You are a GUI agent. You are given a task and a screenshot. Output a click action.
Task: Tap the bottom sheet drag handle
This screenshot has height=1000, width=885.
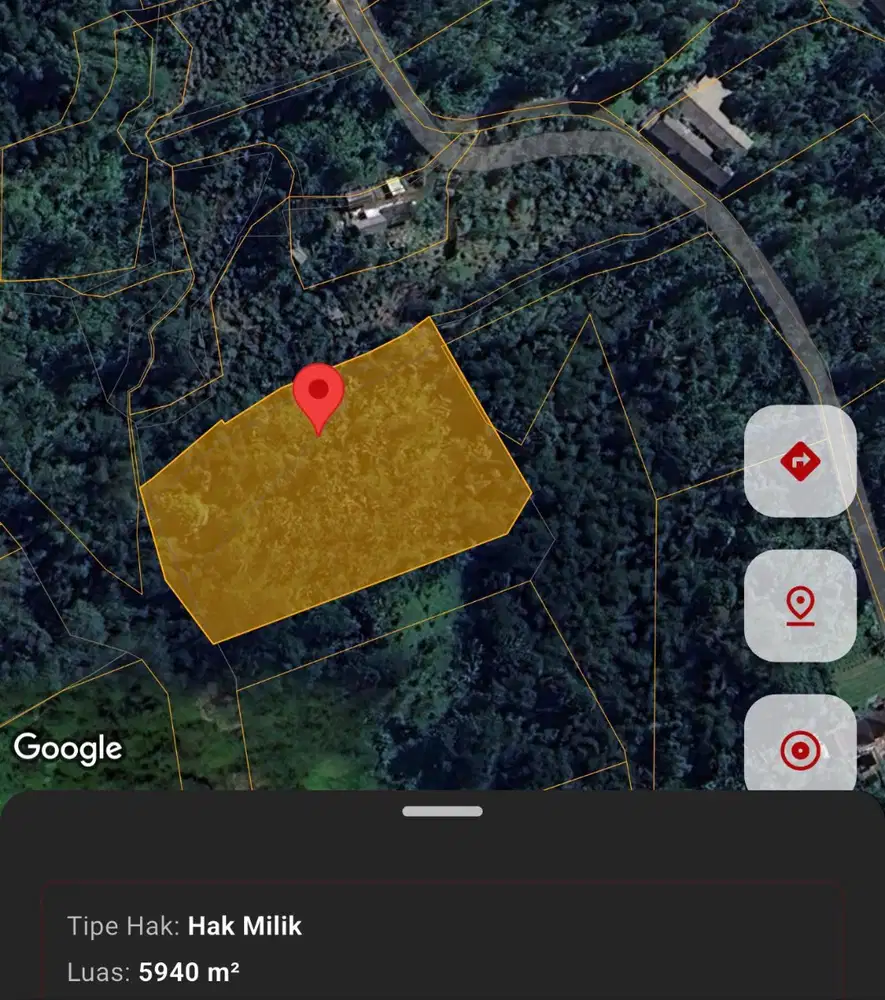pyautogui.click(x=442, y=811)
